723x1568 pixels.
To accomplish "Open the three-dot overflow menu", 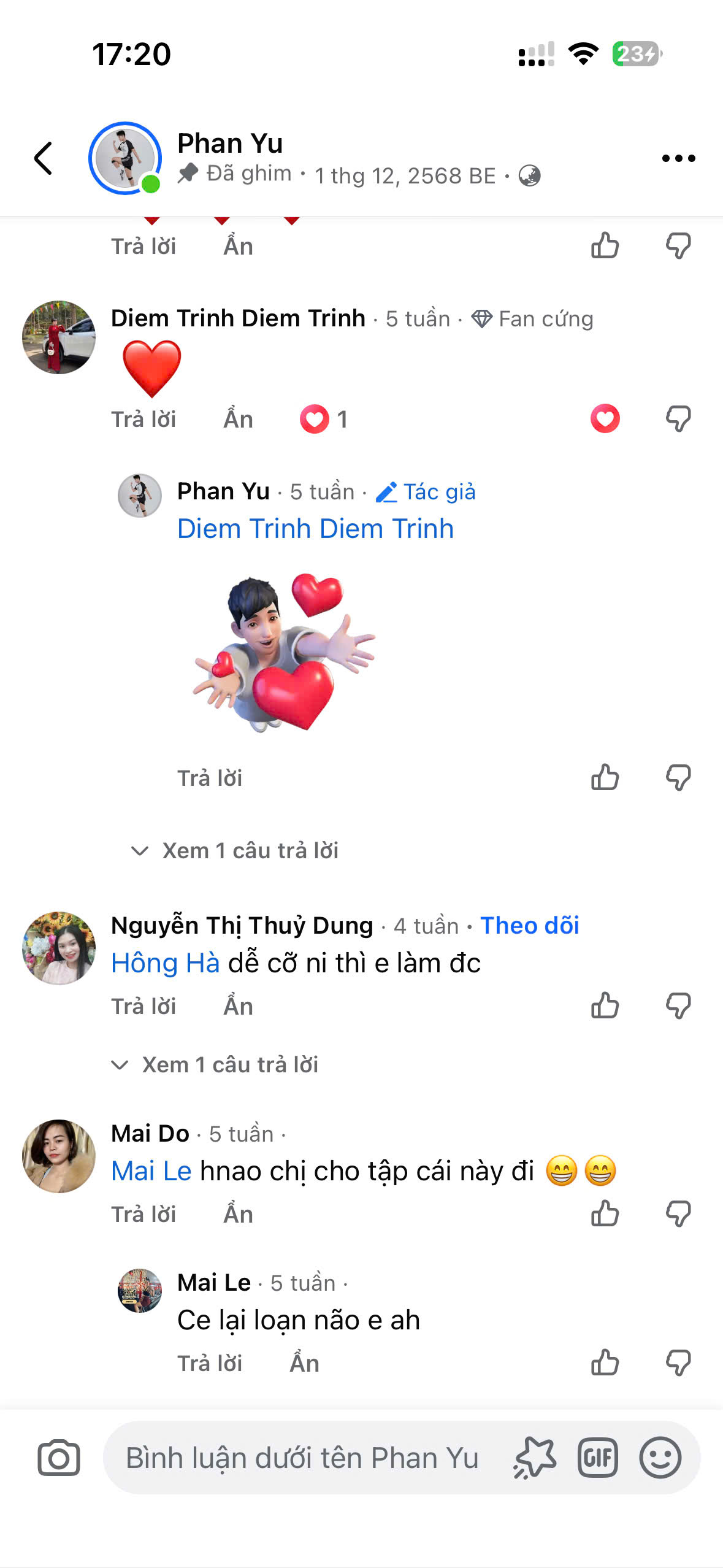I will click(678, 158).
